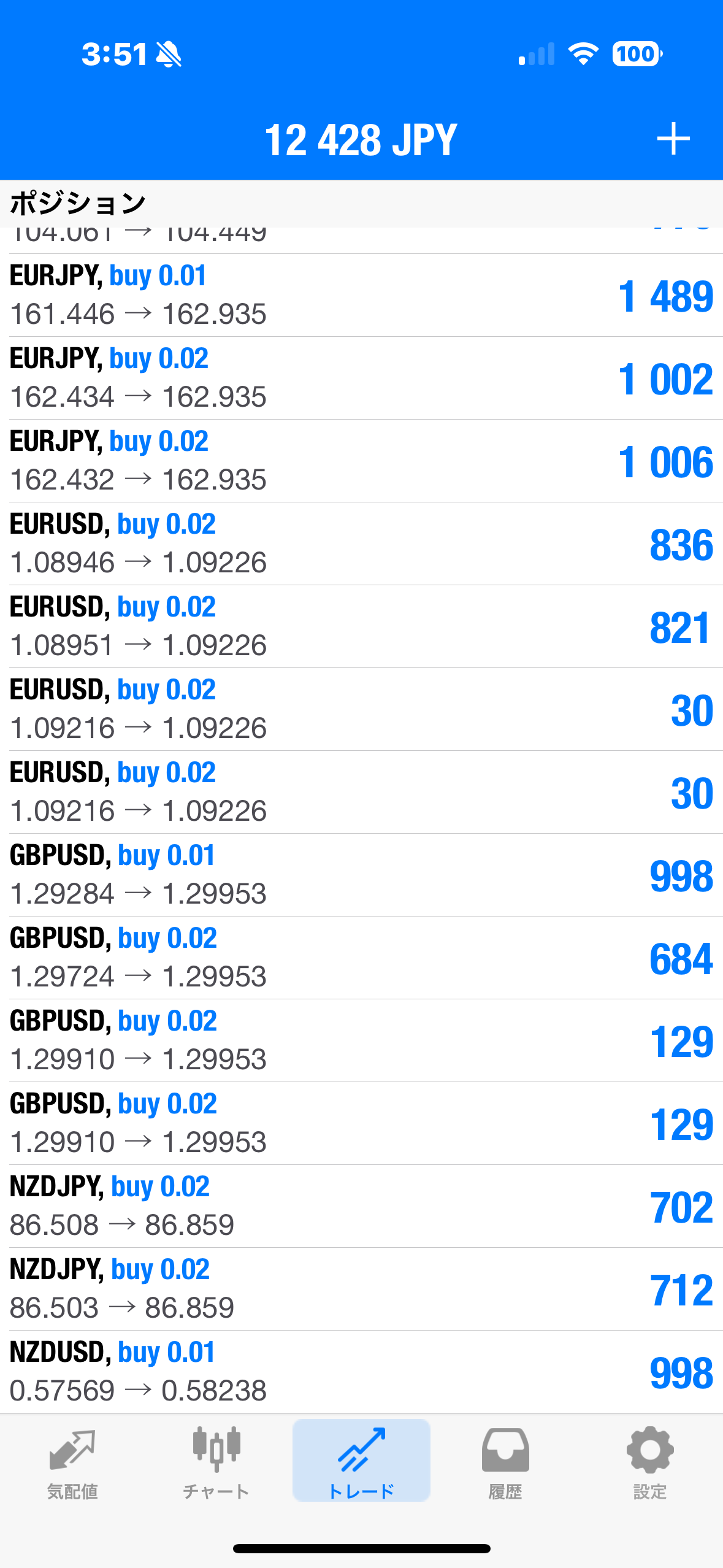Tap the plus icon to open a new order

click(x=673, y=139)
